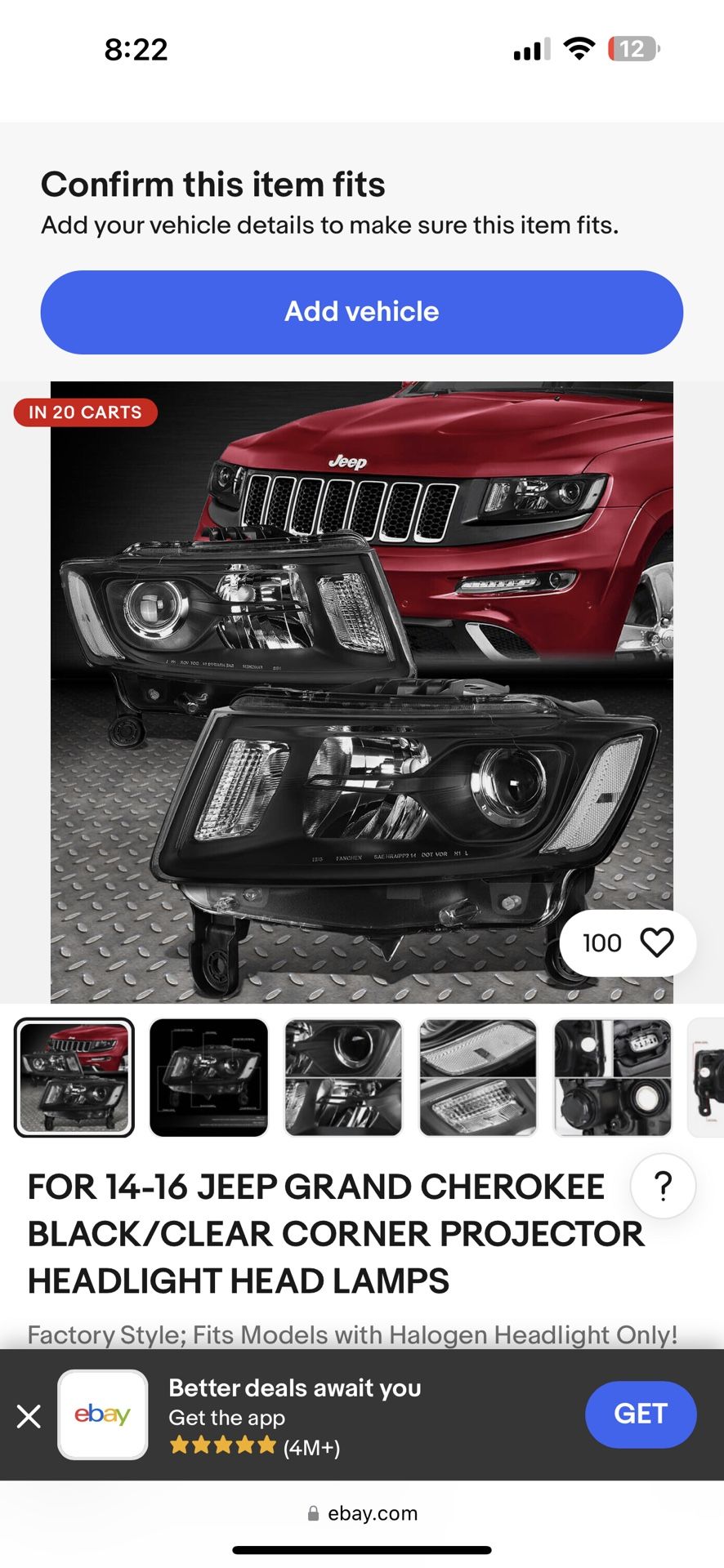Open the ebay.com address bar
Viewport: 724px width, 1568px height.
tap(373, 1512)
